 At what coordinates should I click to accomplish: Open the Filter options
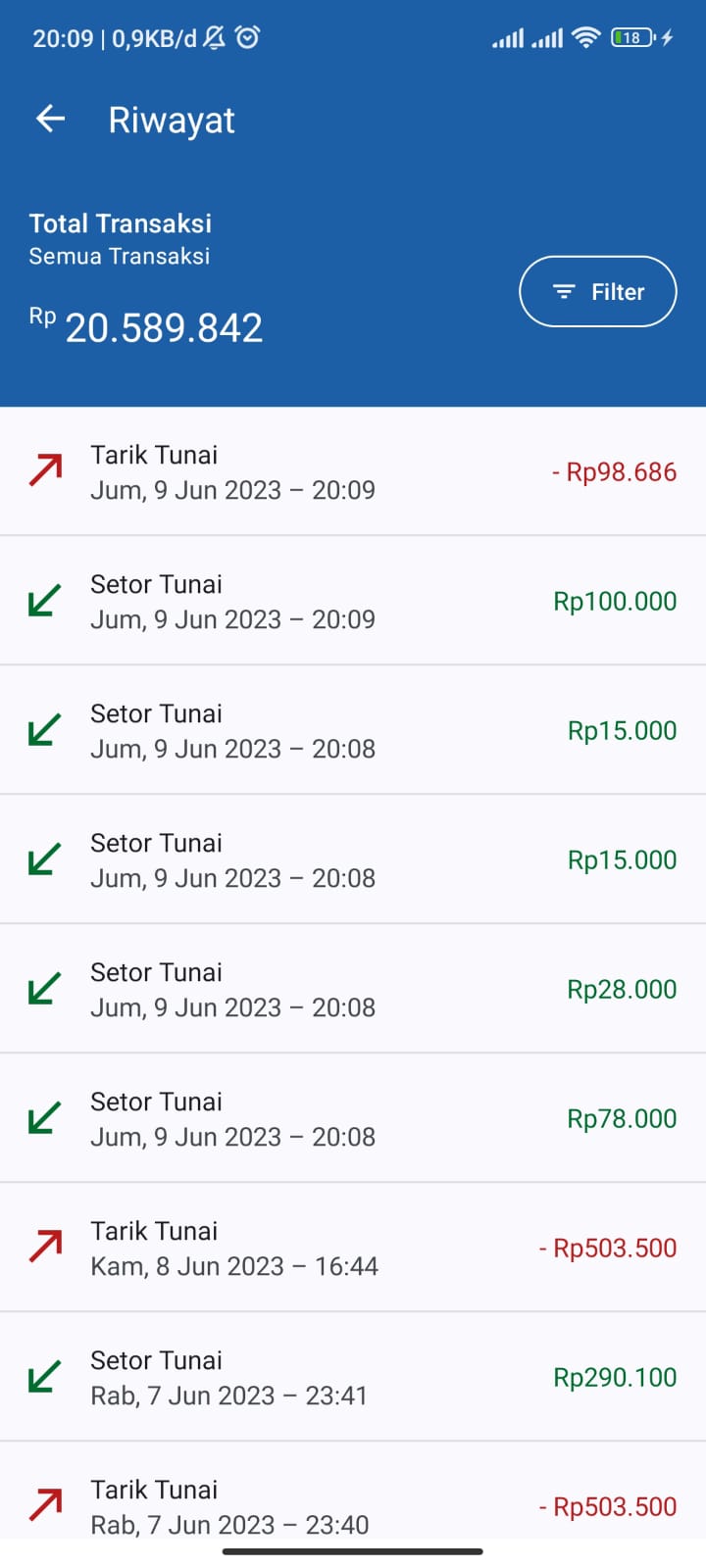pos(597,291)
